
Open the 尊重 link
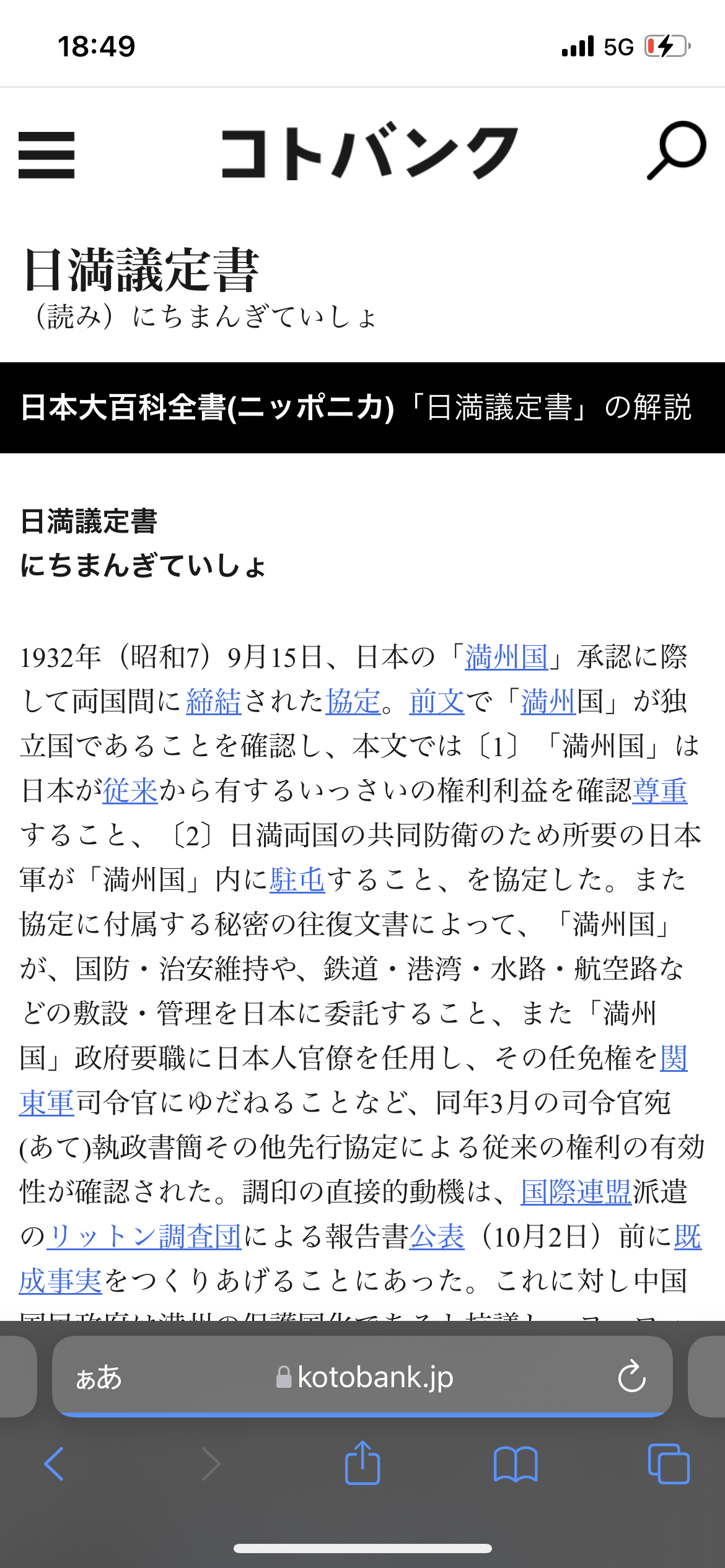pyautogui.click(x=660, y=791)
